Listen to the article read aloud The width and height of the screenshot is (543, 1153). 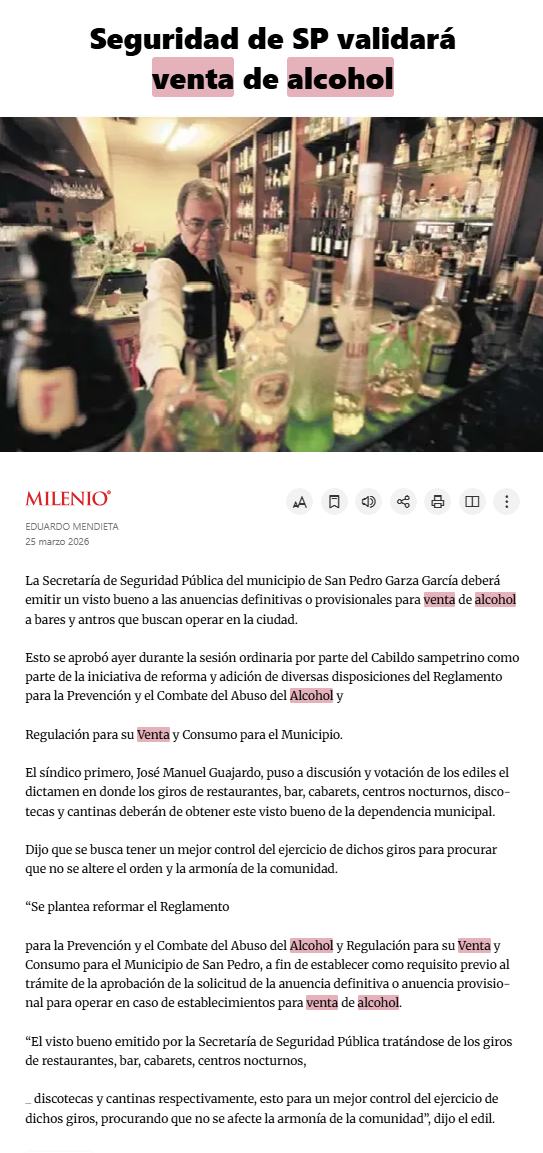point(369,501)
